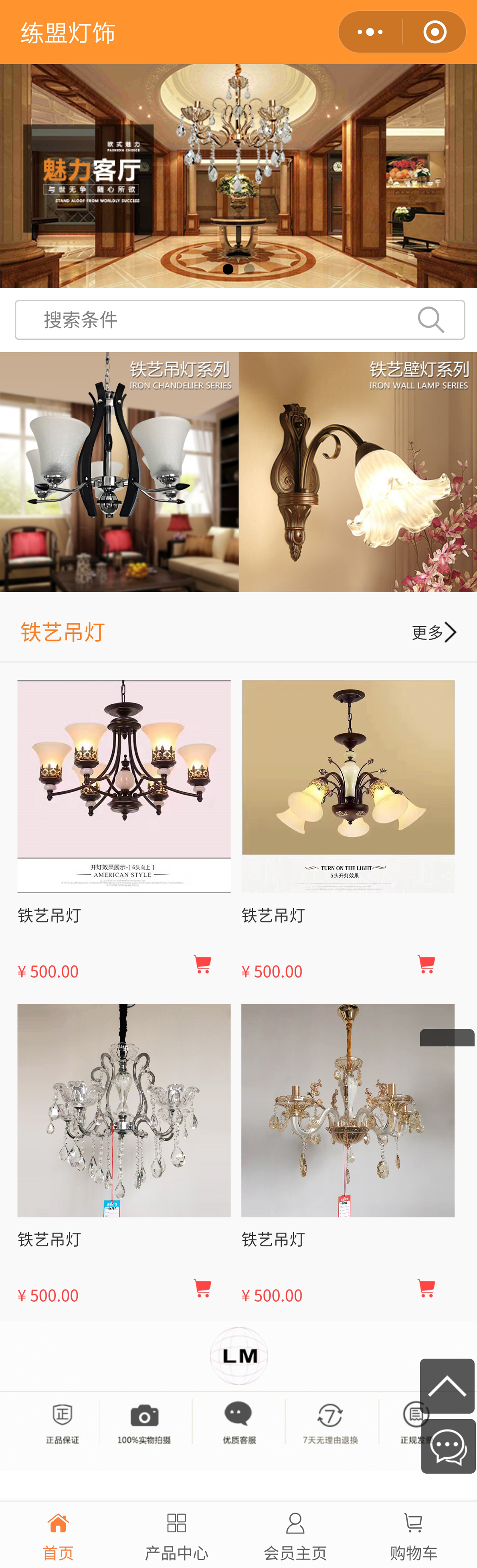Open the American Style chandelier product
This screenshot has width=477, height=1568.
point(124,786)
